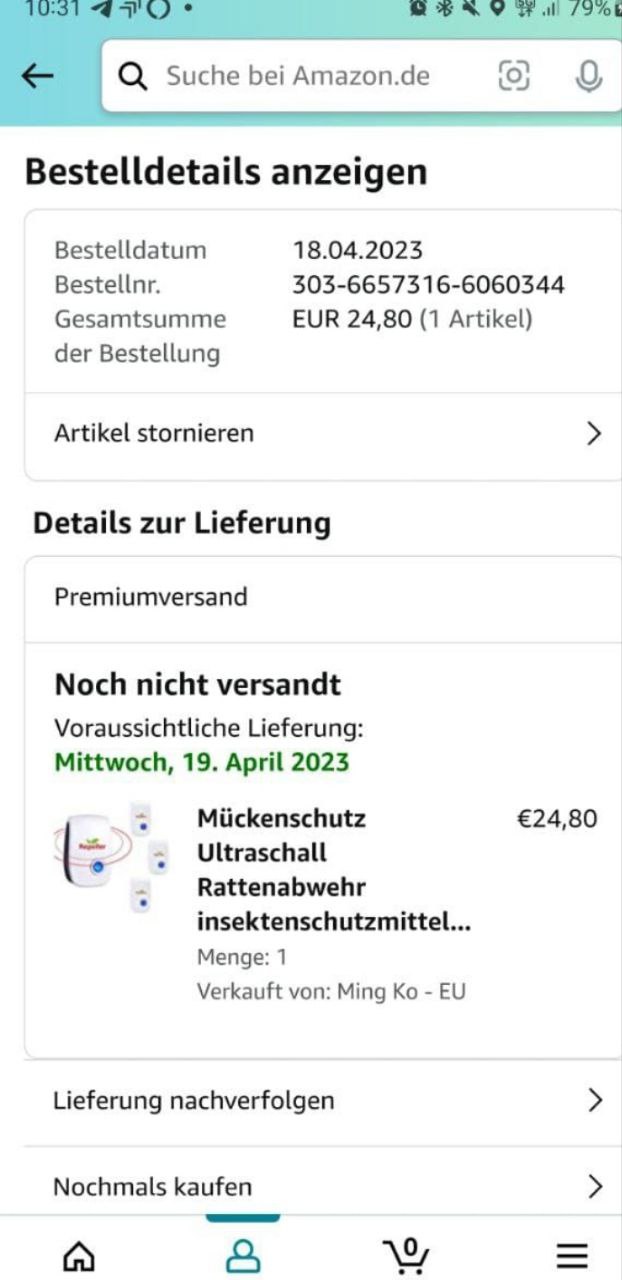Open the Mückenschutz Ultraschall product
Screen dimensions: 622x1280
click(x=332, y=869)
